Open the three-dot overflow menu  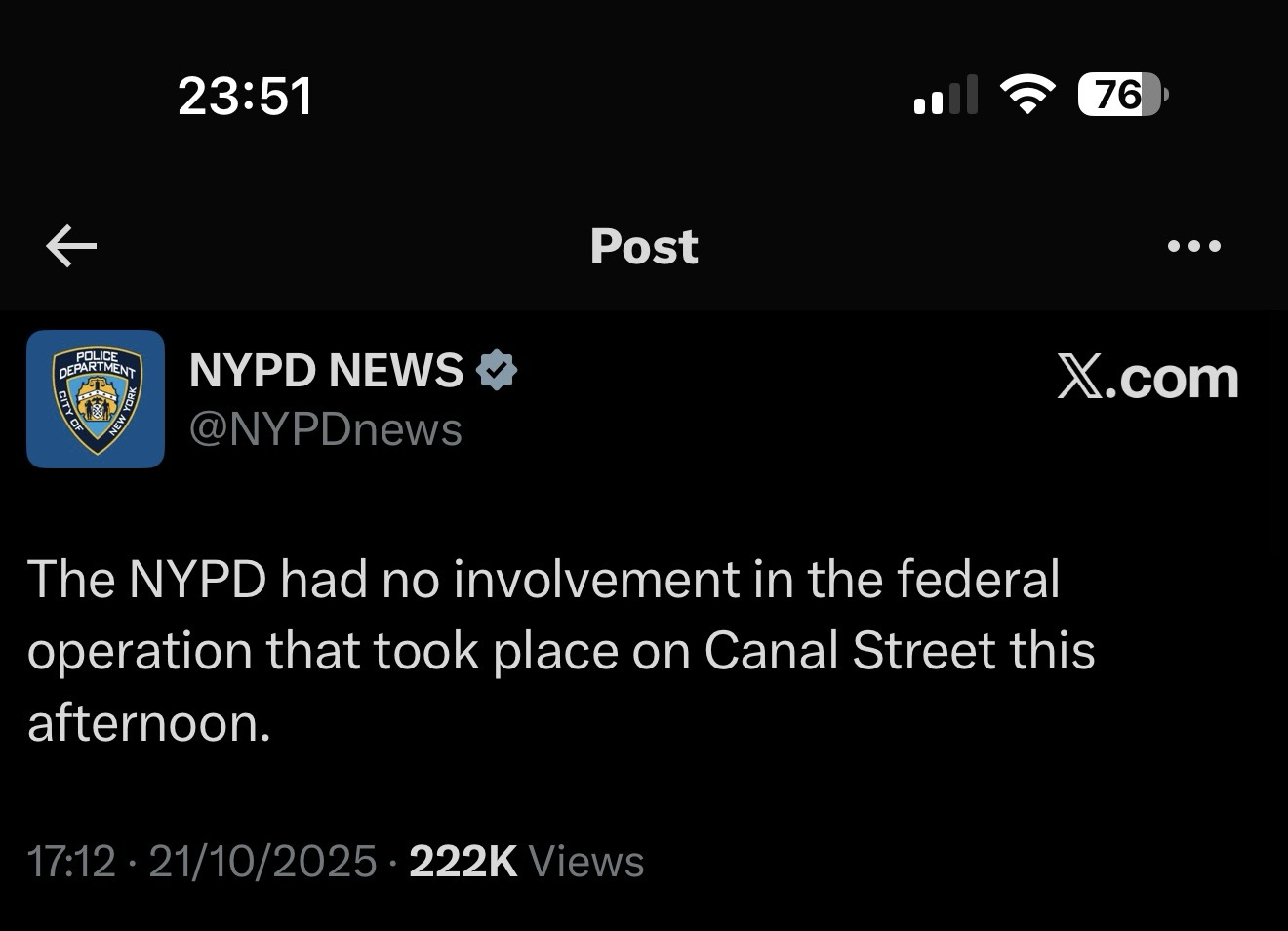click(1193, 246)
